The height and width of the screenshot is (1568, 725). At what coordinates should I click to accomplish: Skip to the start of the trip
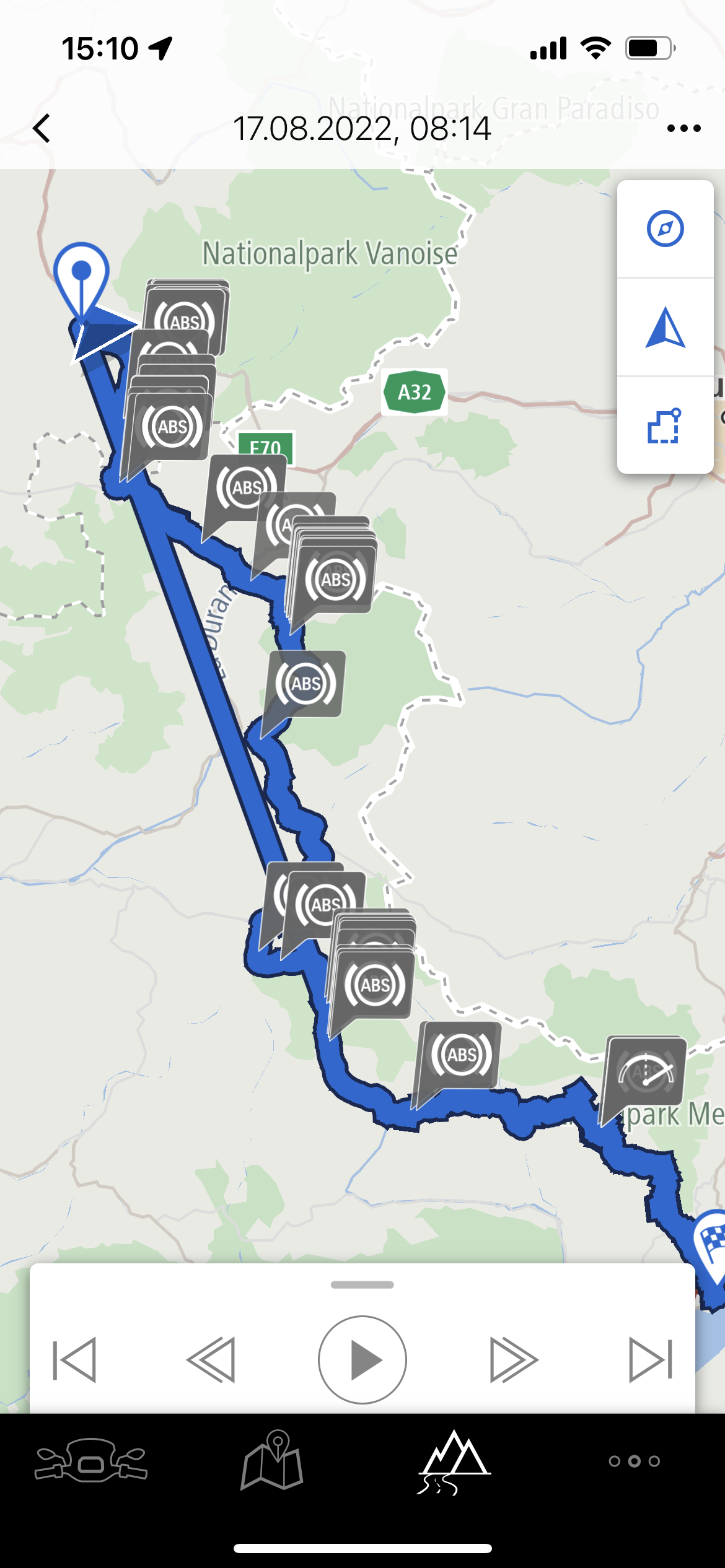[x=75, y=1360]
